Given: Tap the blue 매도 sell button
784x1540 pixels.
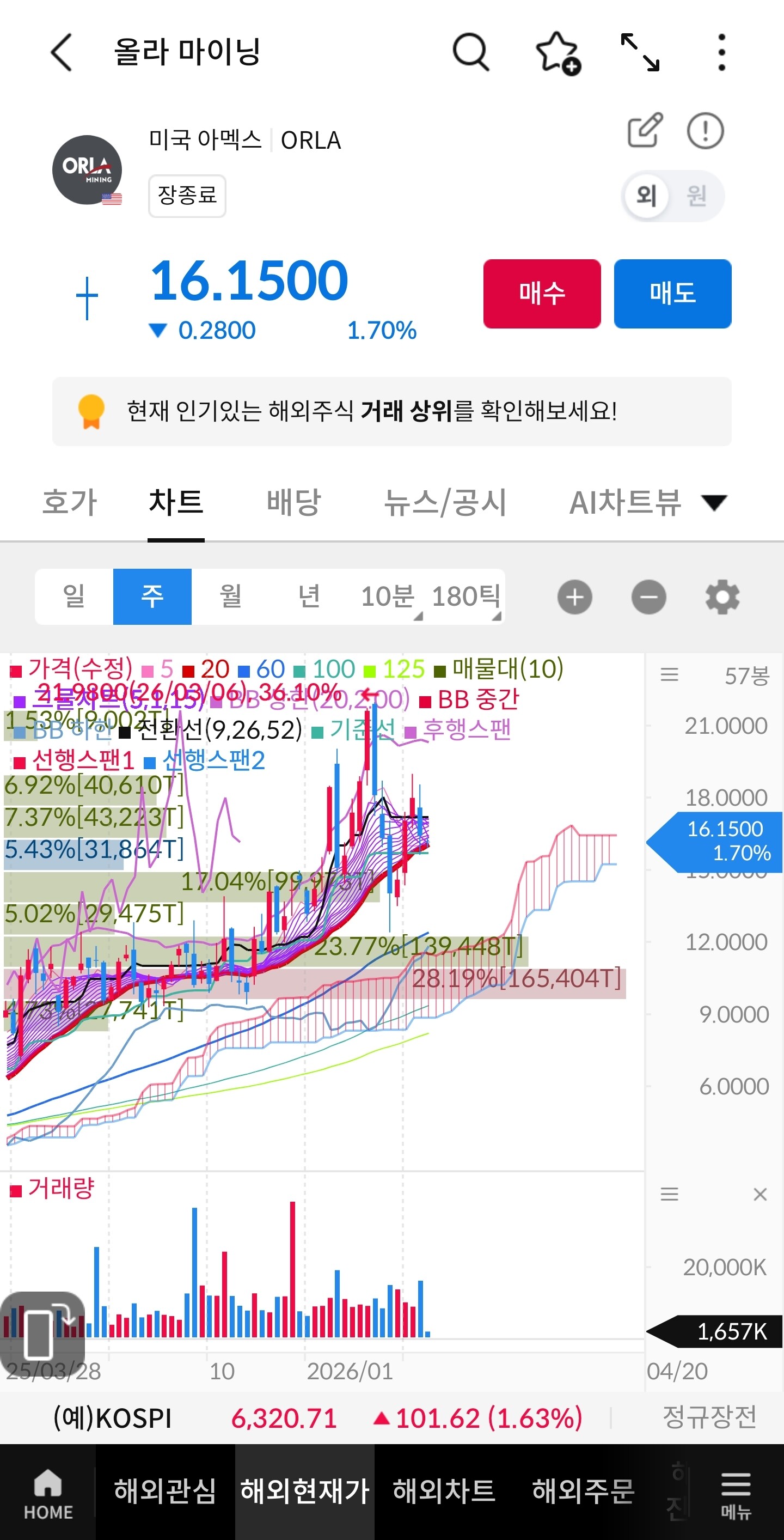Looking at the screenshot, I should pos(672,294).
